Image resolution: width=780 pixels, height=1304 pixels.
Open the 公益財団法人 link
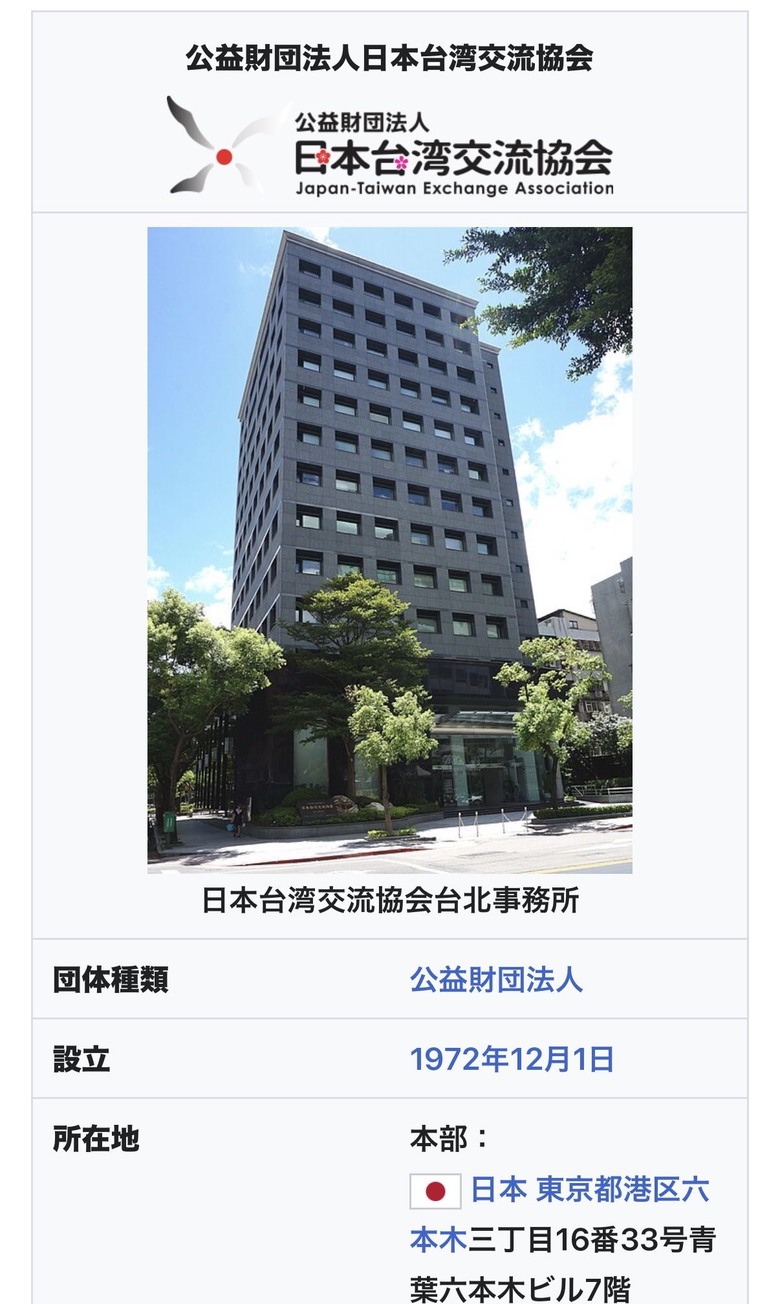tap(495, 979)
